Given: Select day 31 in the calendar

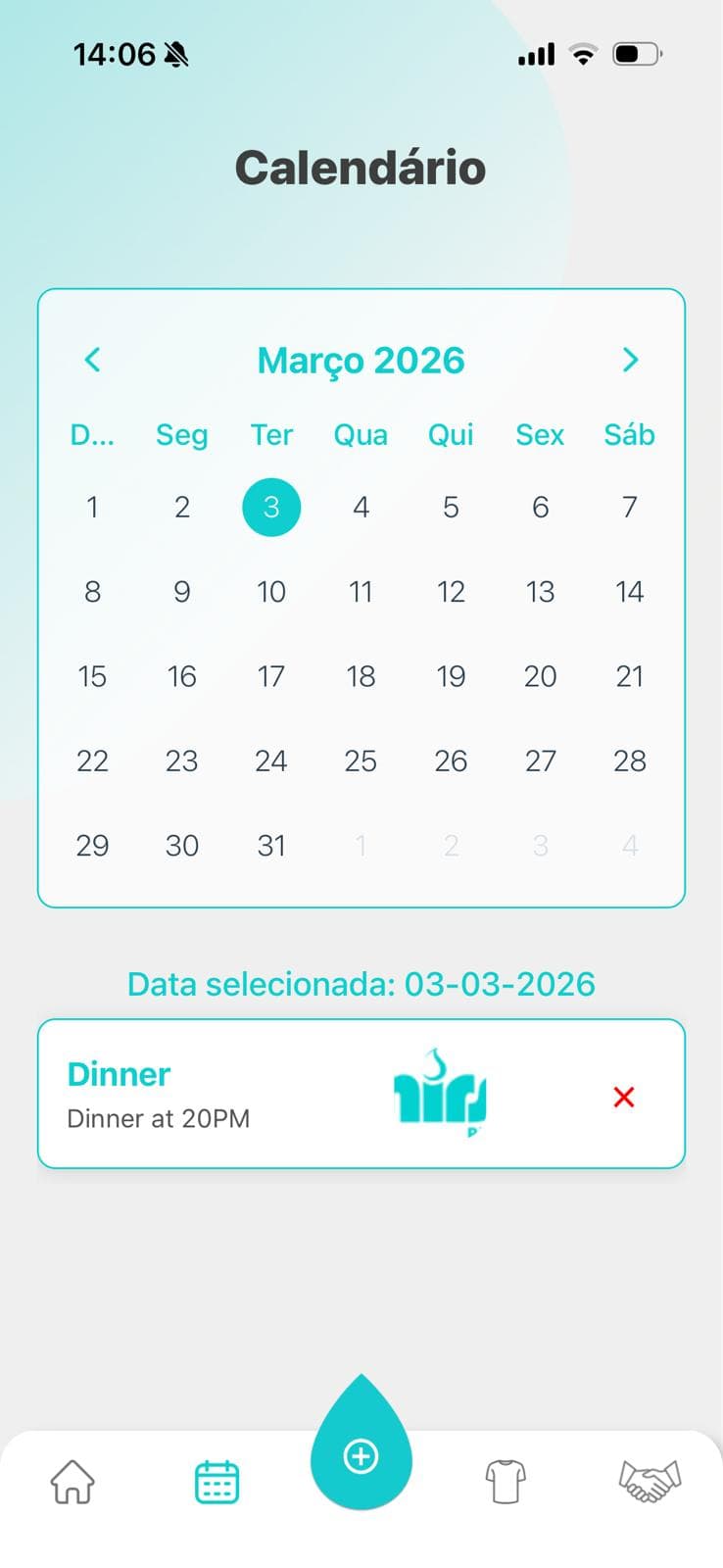Looking at the screenshot, I should (271, 845).
